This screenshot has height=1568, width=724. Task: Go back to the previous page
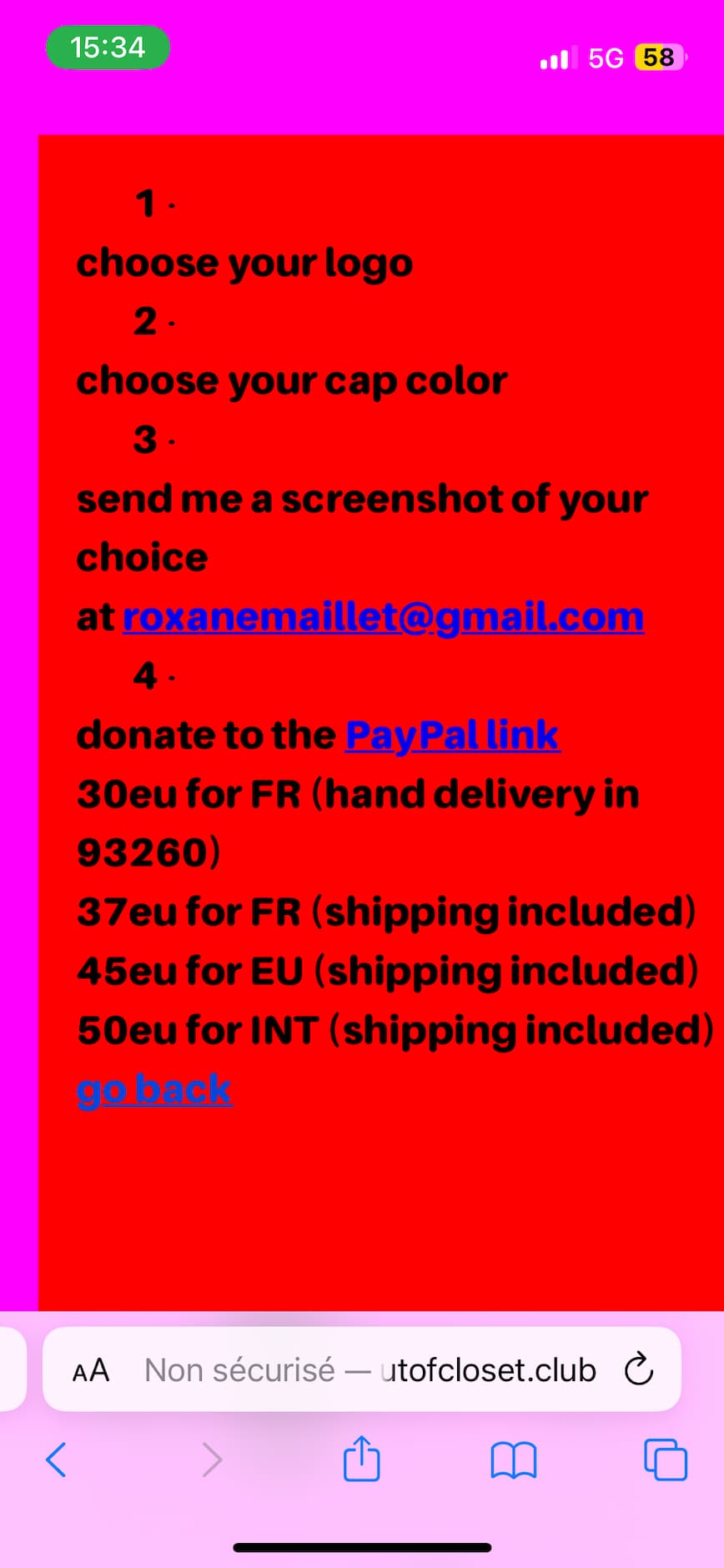pyautogui.click(x=56, y=1460)
